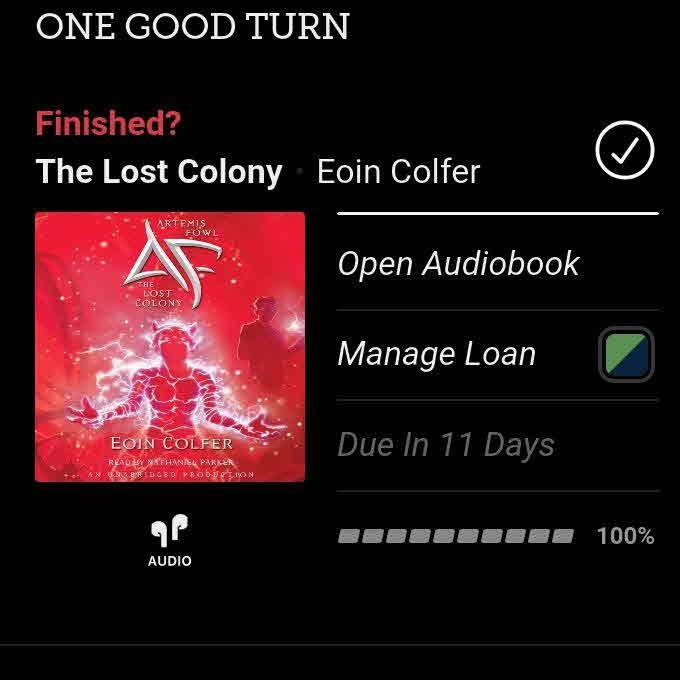
Task: Open Audiobook for The Lost Colony
Action: (x=458, y=263)
